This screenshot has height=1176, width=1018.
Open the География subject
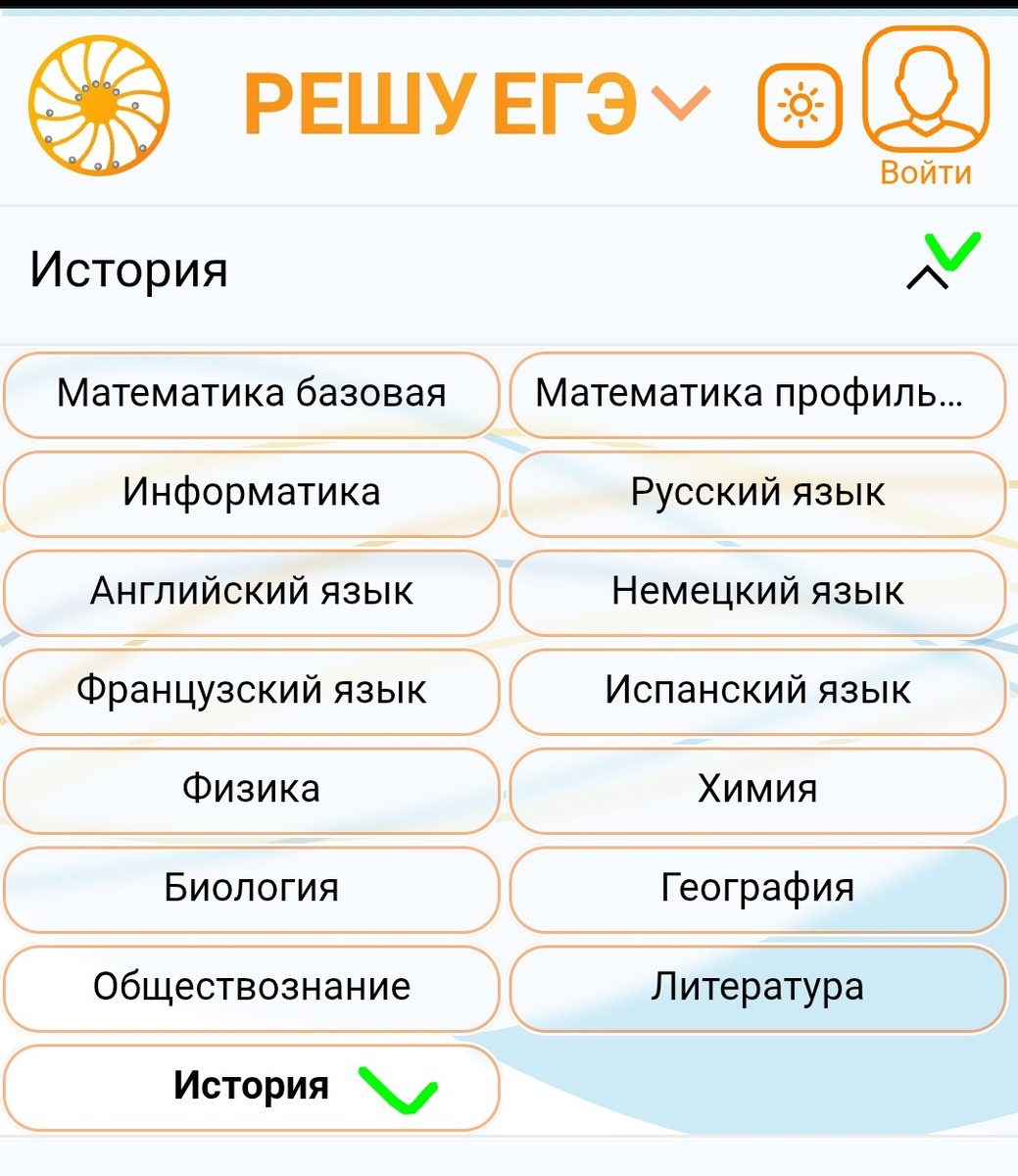(x=755, y=890)
